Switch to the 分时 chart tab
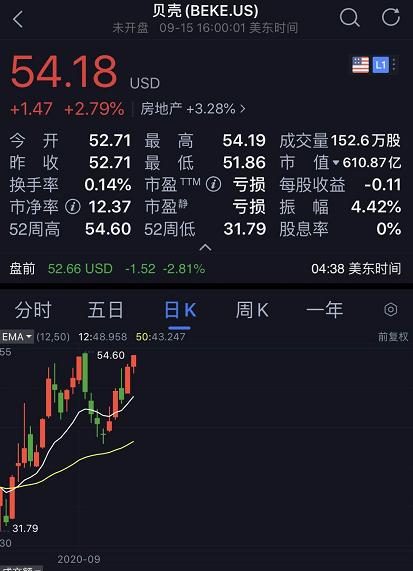 tap(33, 310)
